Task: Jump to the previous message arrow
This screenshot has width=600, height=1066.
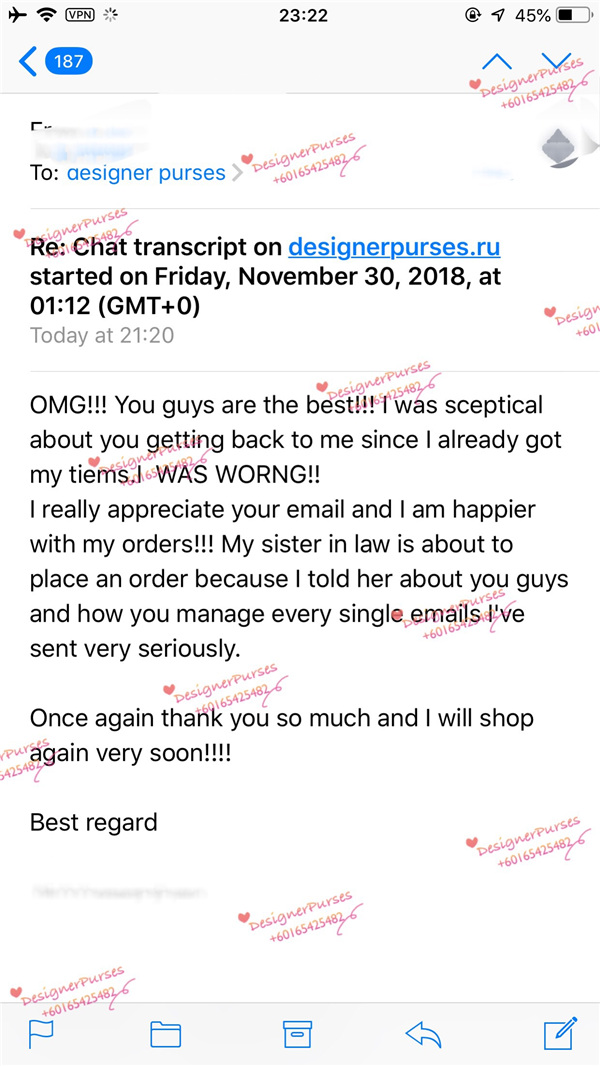Action: click(496, 62)
